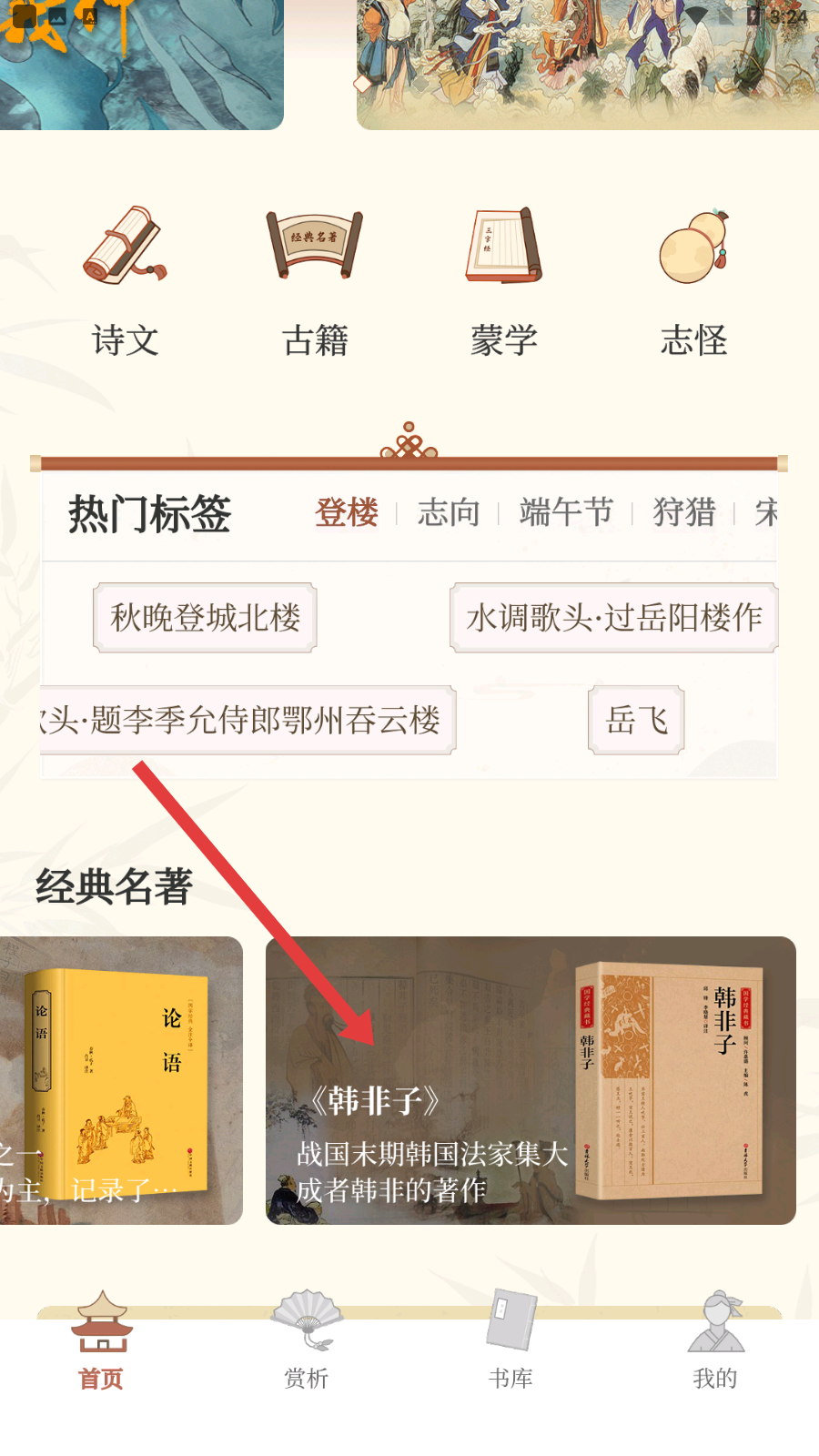Switch to the 赏析 tab
819x1456 pixels.
click(307, 1342)
